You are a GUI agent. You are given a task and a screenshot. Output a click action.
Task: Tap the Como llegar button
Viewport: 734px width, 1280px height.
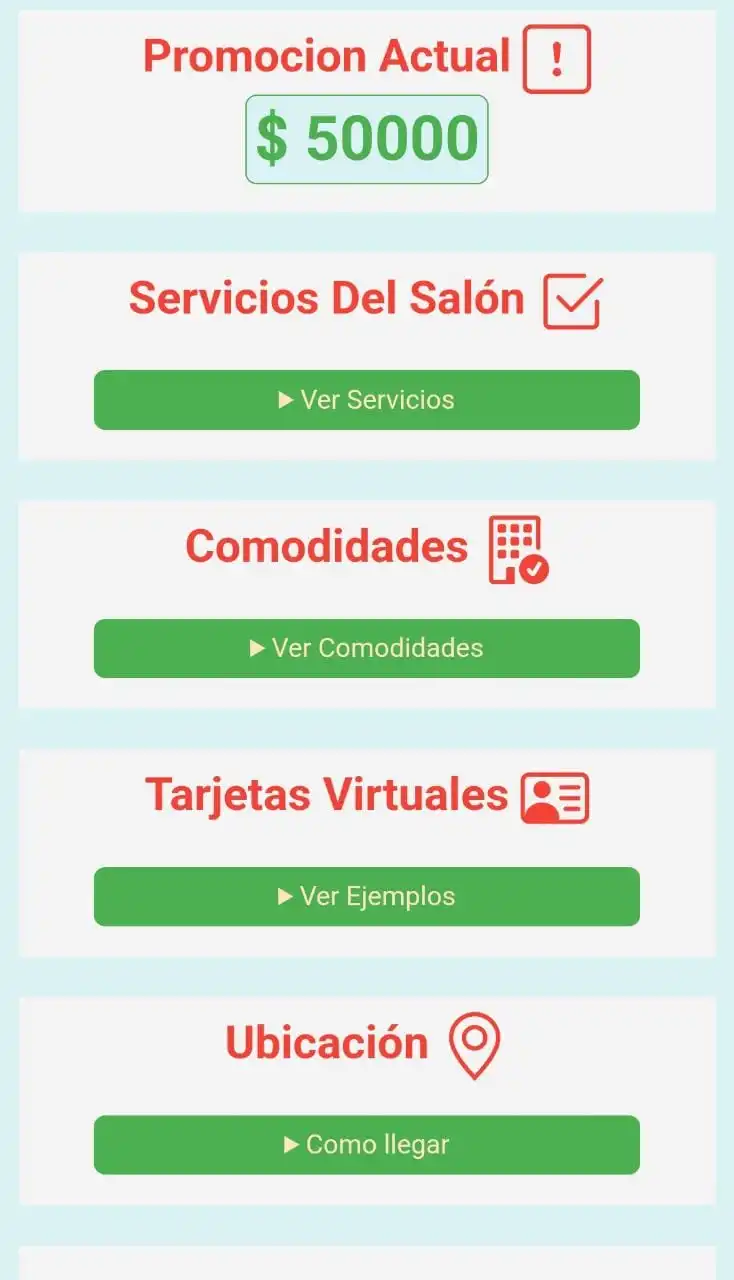coord(366,1144)
